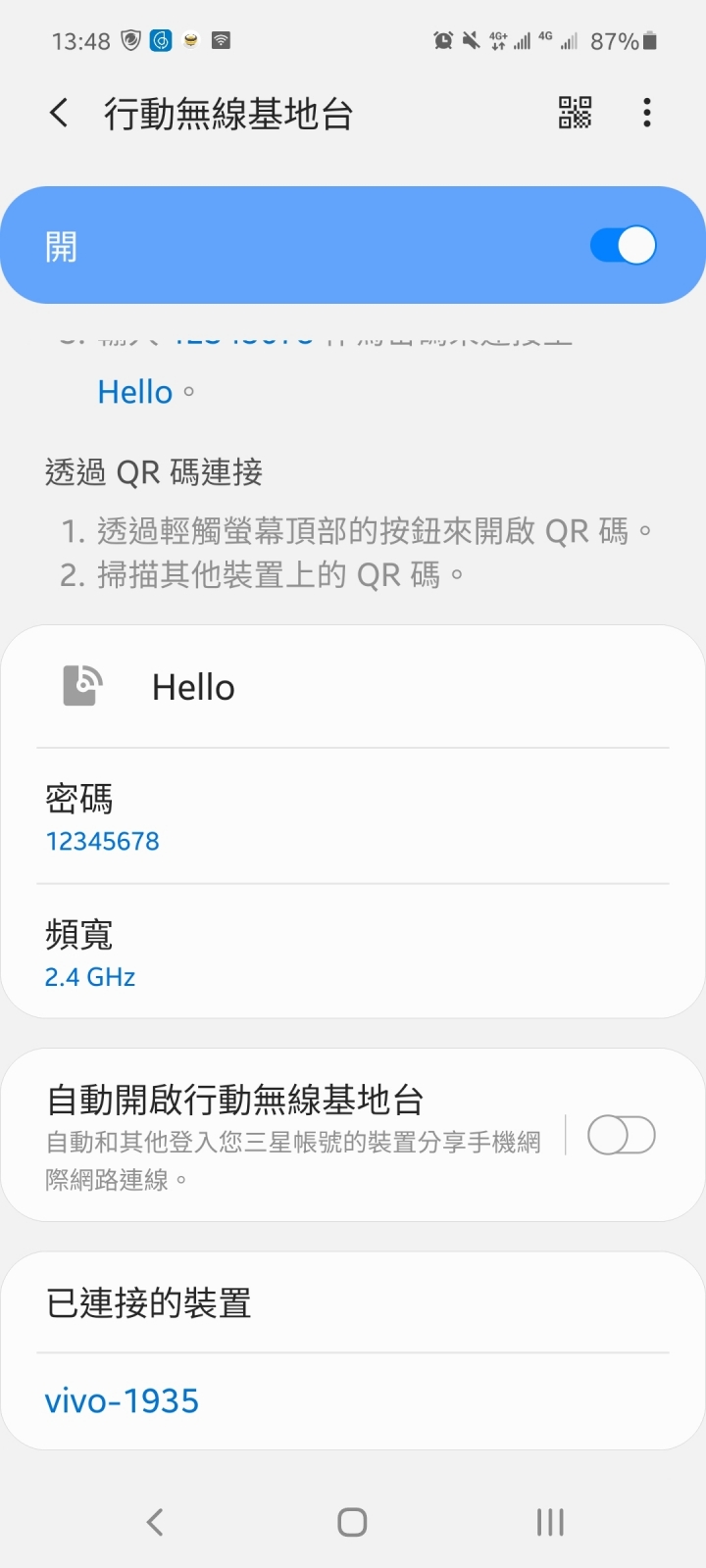Edit the hotspot password 12345678

click(x=353, y=816)
